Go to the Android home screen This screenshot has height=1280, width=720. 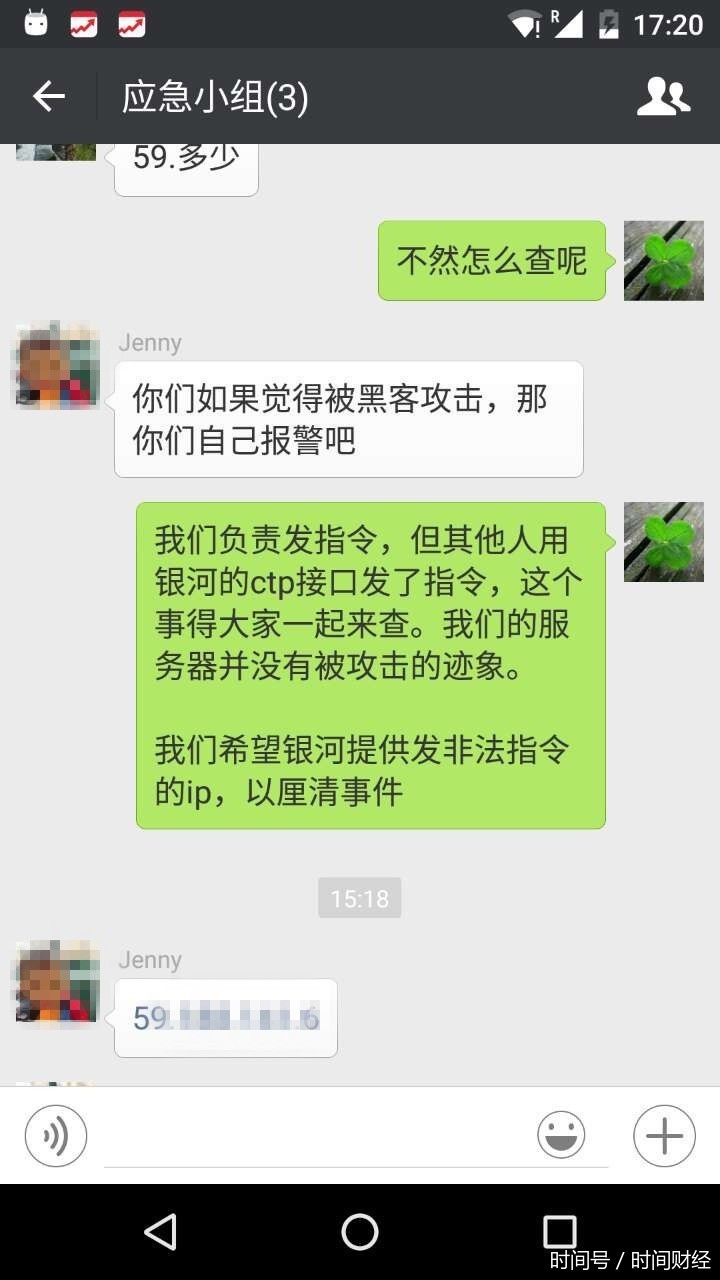tap(360, 1232)
